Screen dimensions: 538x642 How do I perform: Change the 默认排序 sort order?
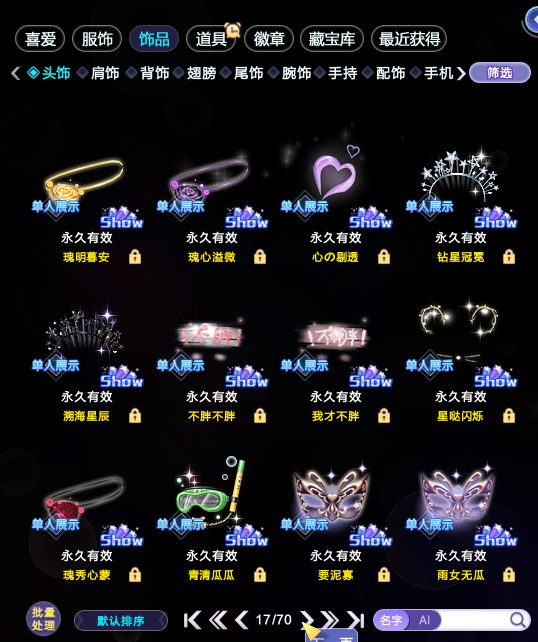click(121, 621)
